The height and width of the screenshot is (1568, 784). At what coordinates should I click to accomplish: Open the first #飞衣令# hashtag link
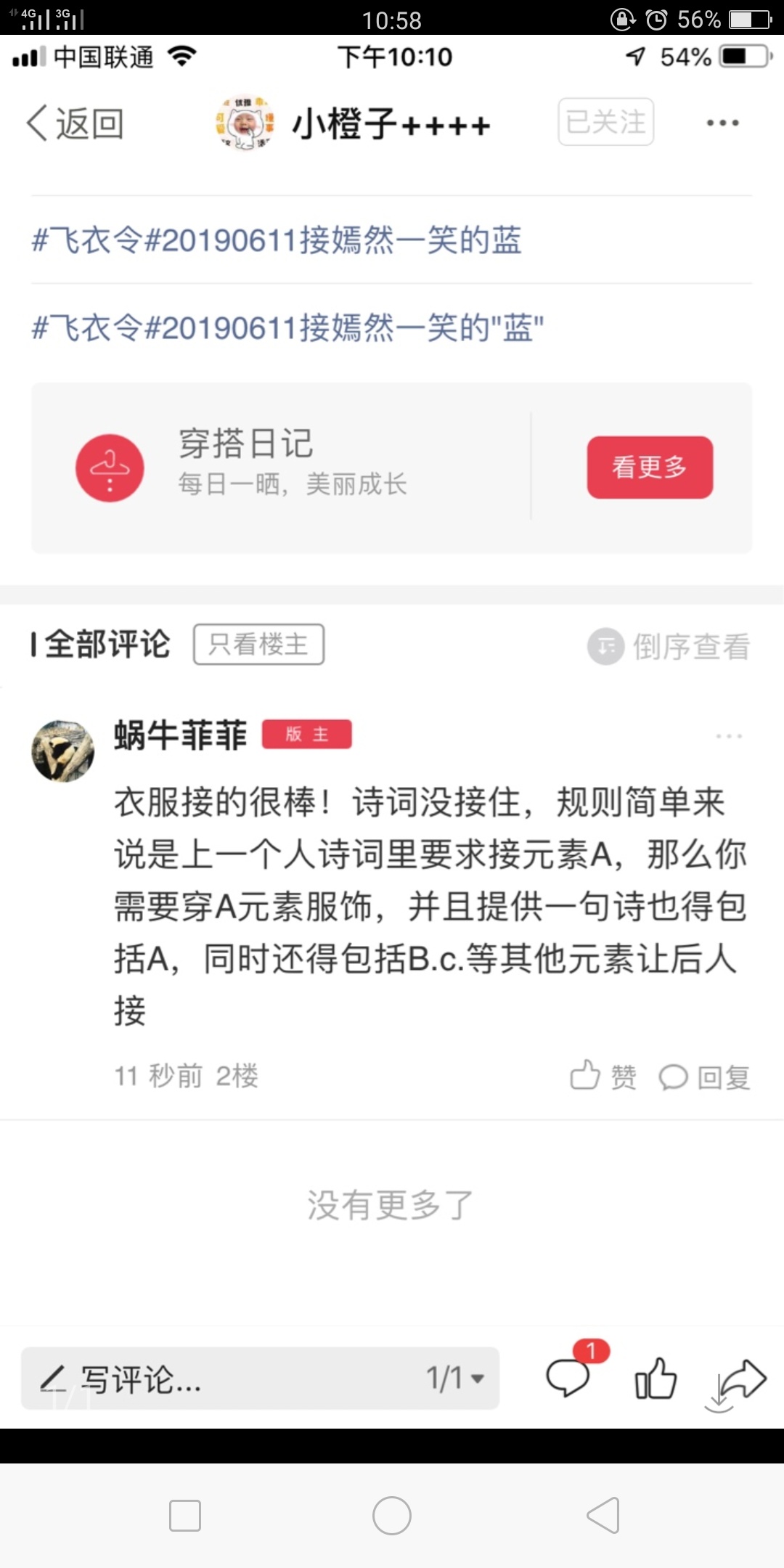click(276, 240)
